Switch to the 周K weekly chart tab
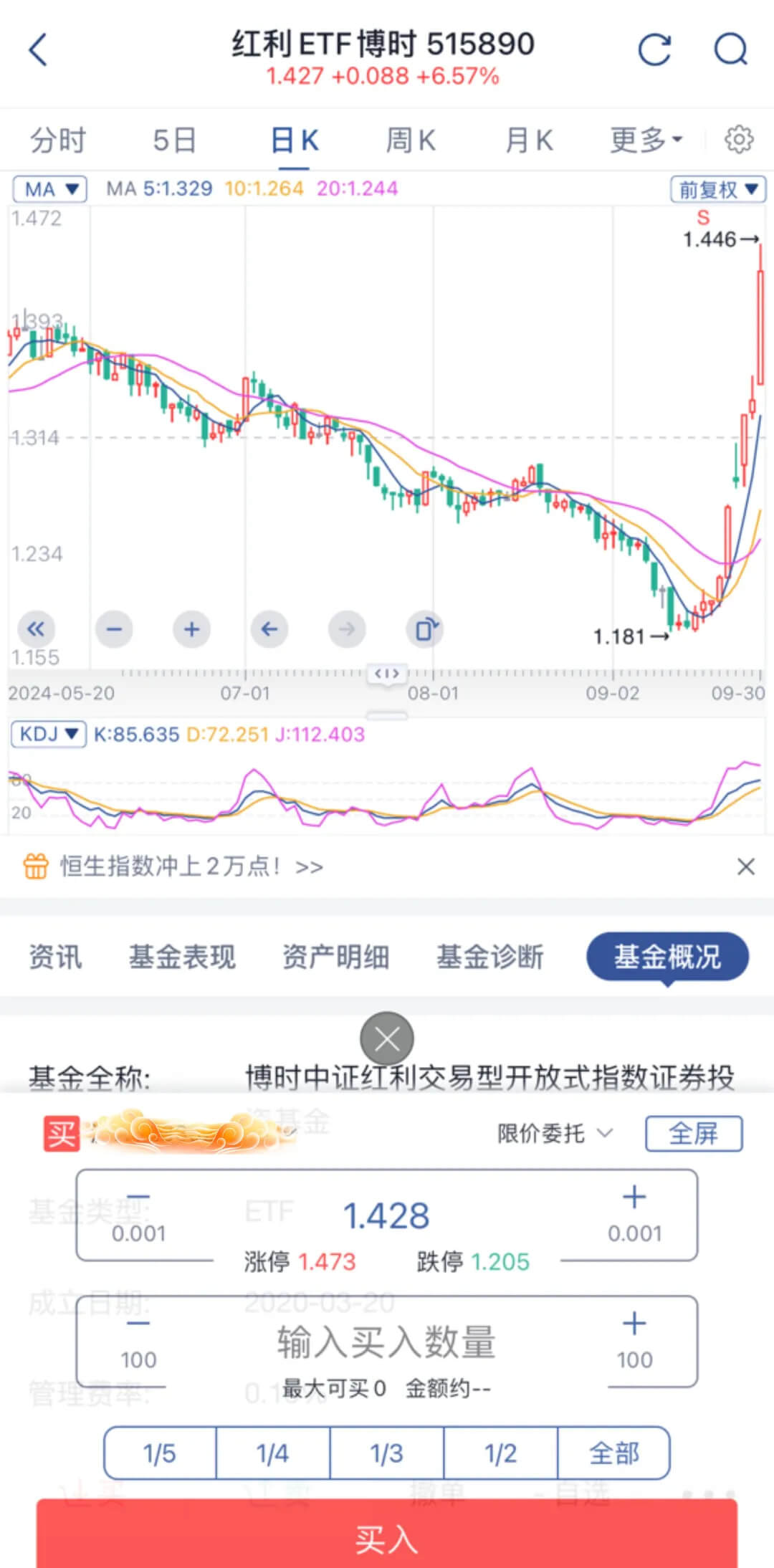Image resolution: width=774 pixels, height=1568 pixels. (x=408, y=139)
